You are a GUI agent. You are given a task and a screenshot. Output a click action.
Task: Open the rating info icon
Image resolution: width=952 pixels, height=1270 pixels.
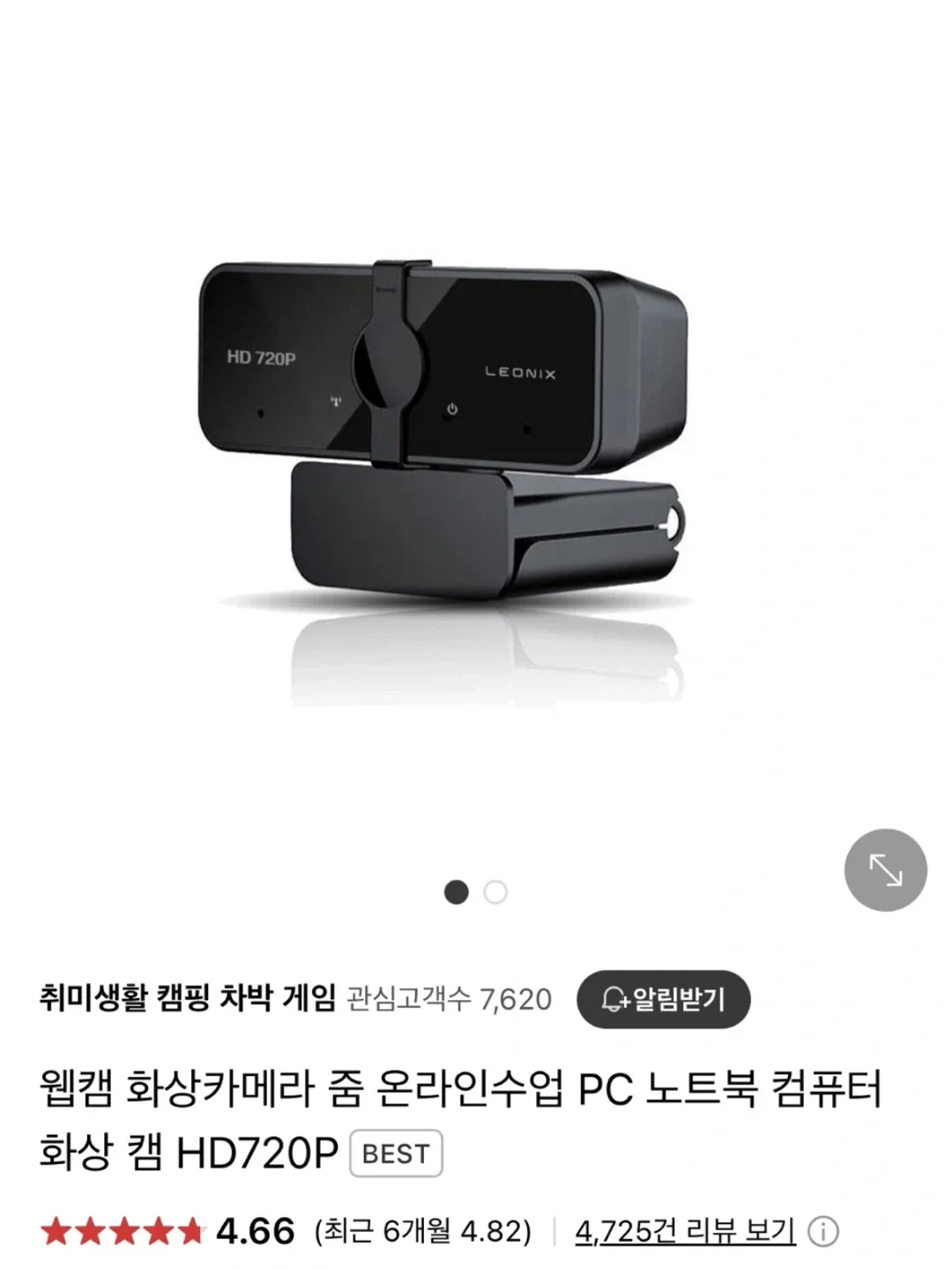point(823,1232)
